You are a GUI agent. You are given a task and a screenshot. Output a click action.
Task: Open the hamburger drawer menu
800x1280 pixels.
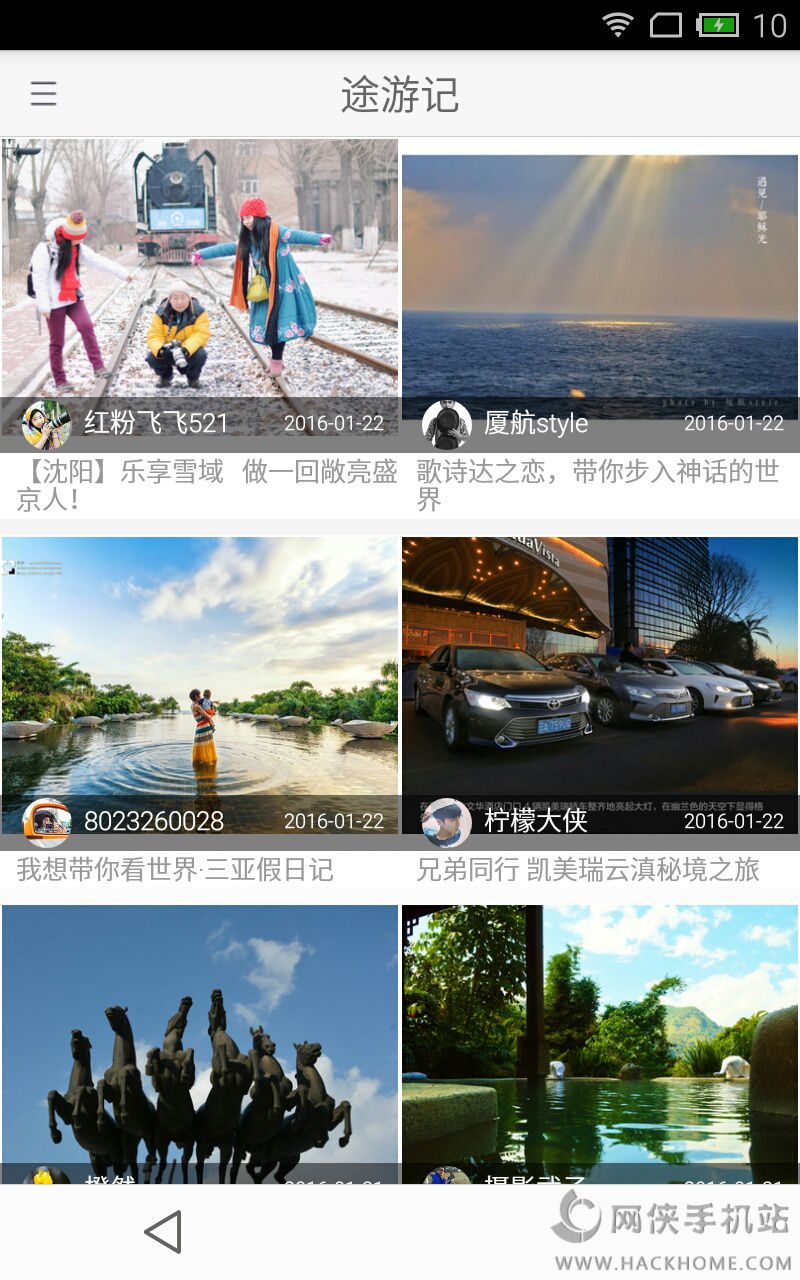(43, 94)
